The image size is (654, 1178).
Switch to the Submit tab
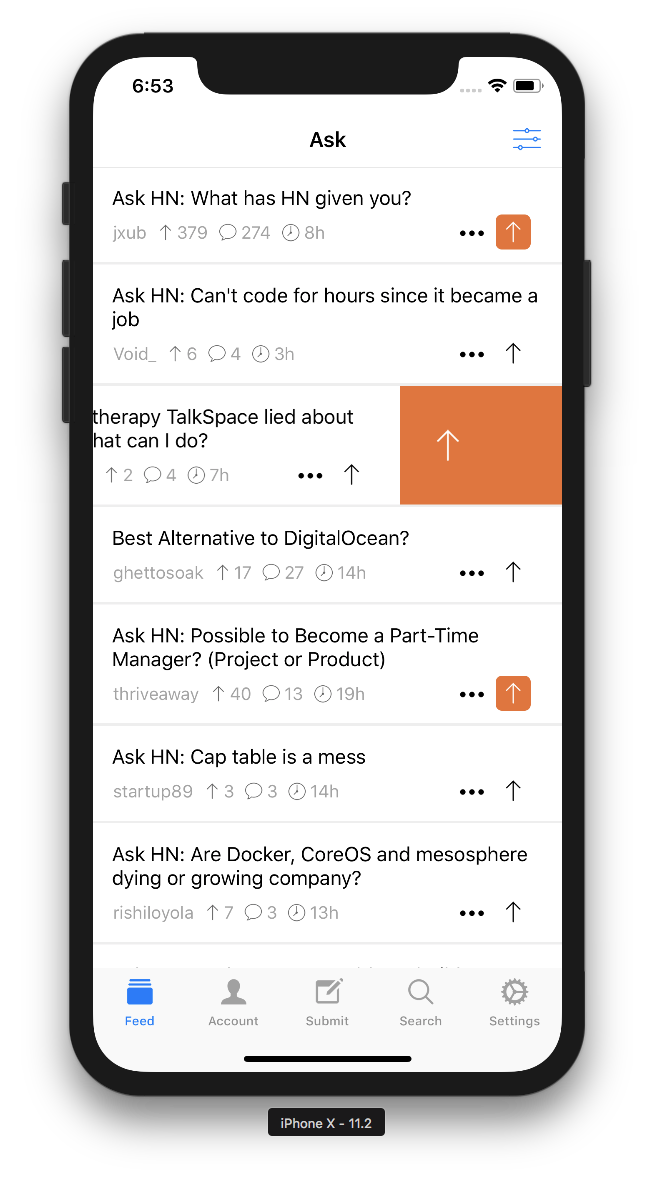[327, 1002]
